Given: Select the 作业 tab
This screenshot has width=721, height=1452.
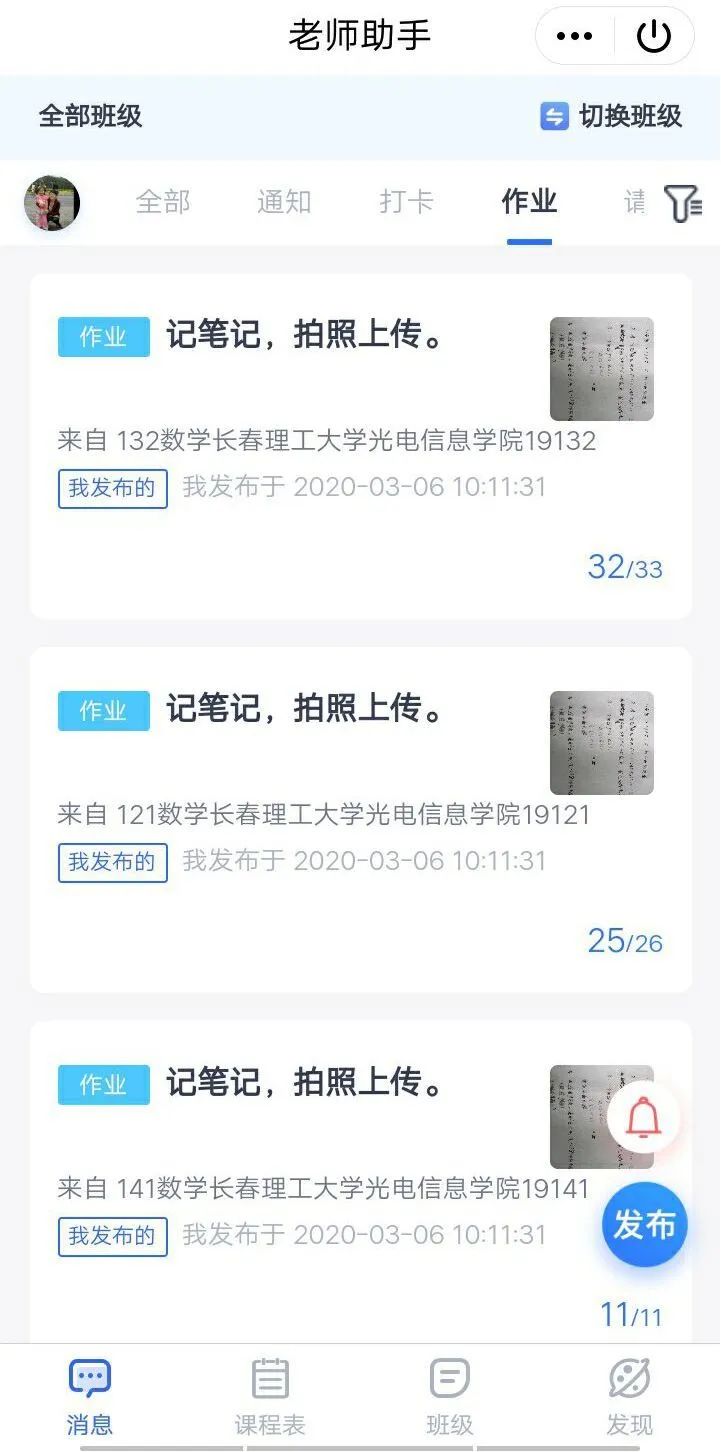Looking at the screenshot, I should [x=529, y=202].
